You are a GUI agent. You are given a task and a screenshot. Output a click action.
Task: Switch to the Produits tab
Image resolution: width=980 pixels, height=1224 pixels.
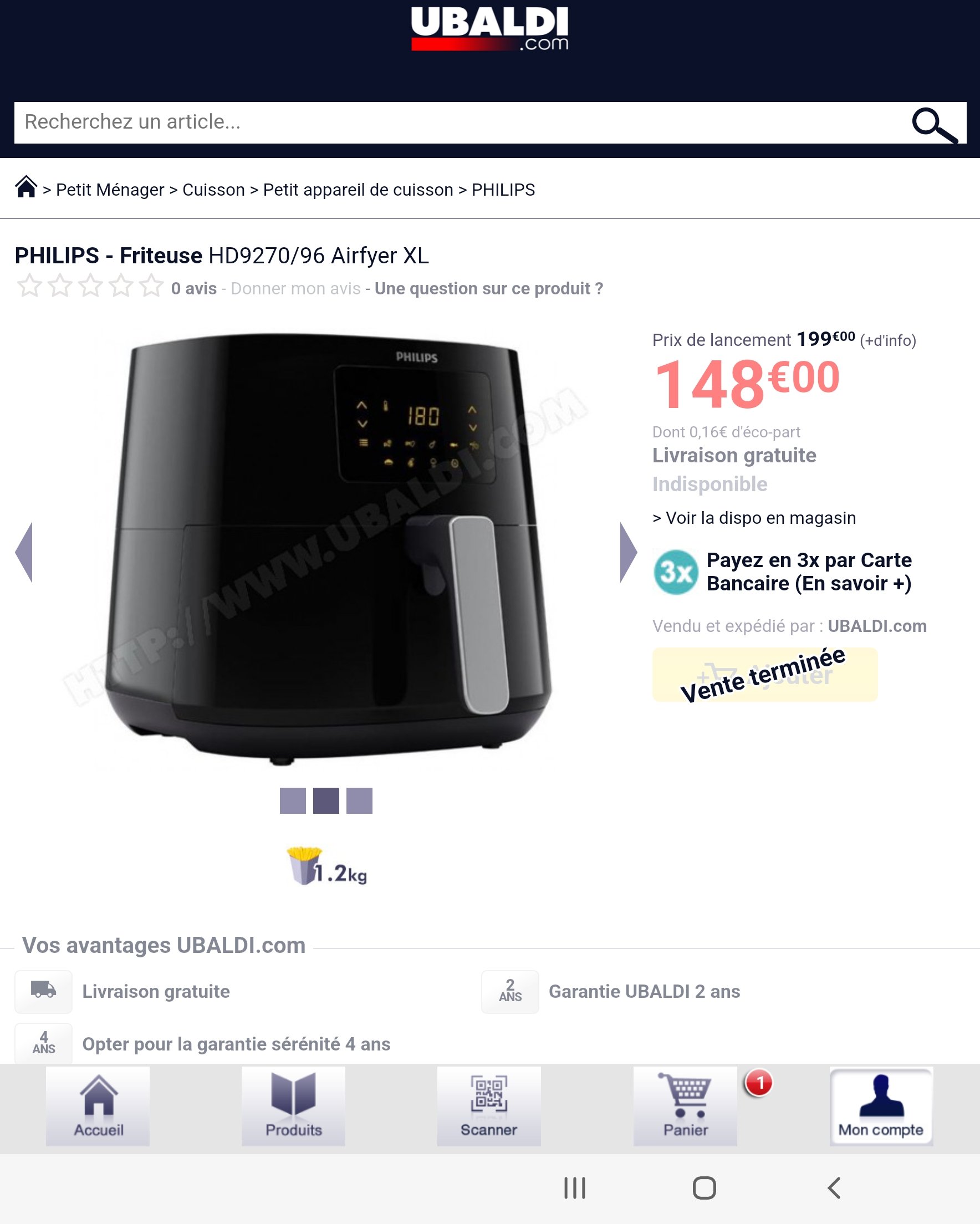click(x=293, y=1106)
